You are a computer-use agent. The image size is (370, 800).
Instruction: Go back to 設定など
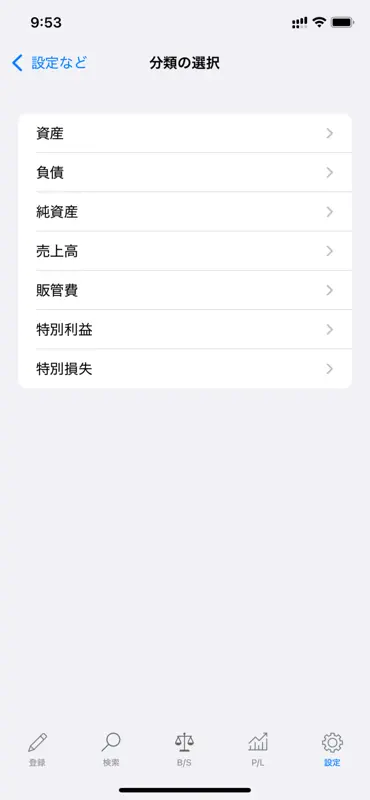click(50, 63)
